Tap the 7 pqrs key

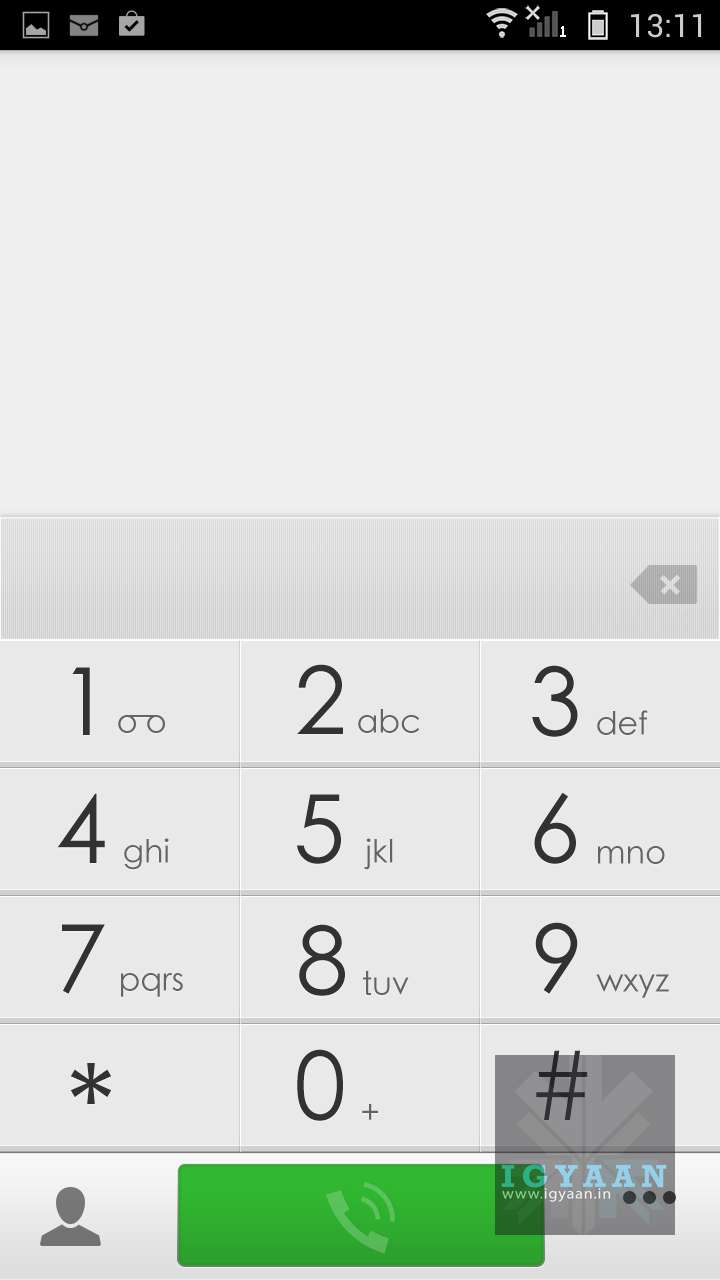tap(119, 959)
